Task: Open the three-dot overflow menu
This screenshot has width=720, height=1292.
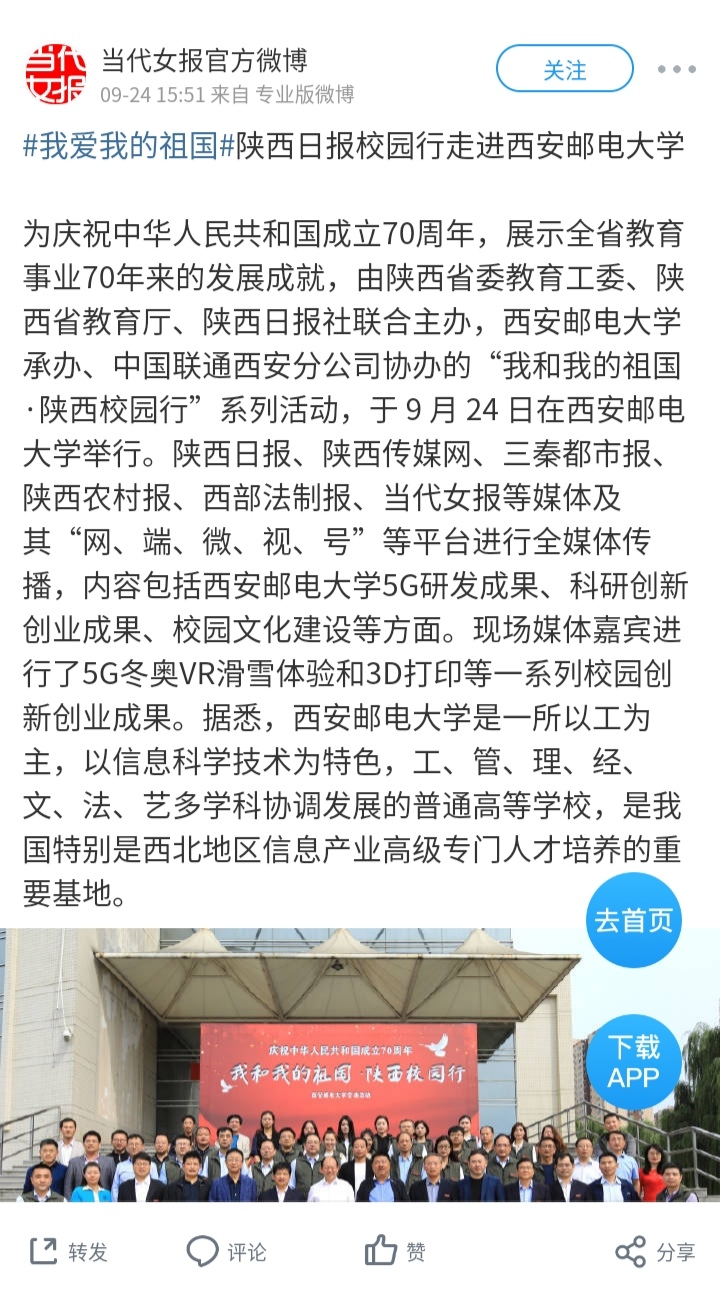Action: (x=676, y=69)
